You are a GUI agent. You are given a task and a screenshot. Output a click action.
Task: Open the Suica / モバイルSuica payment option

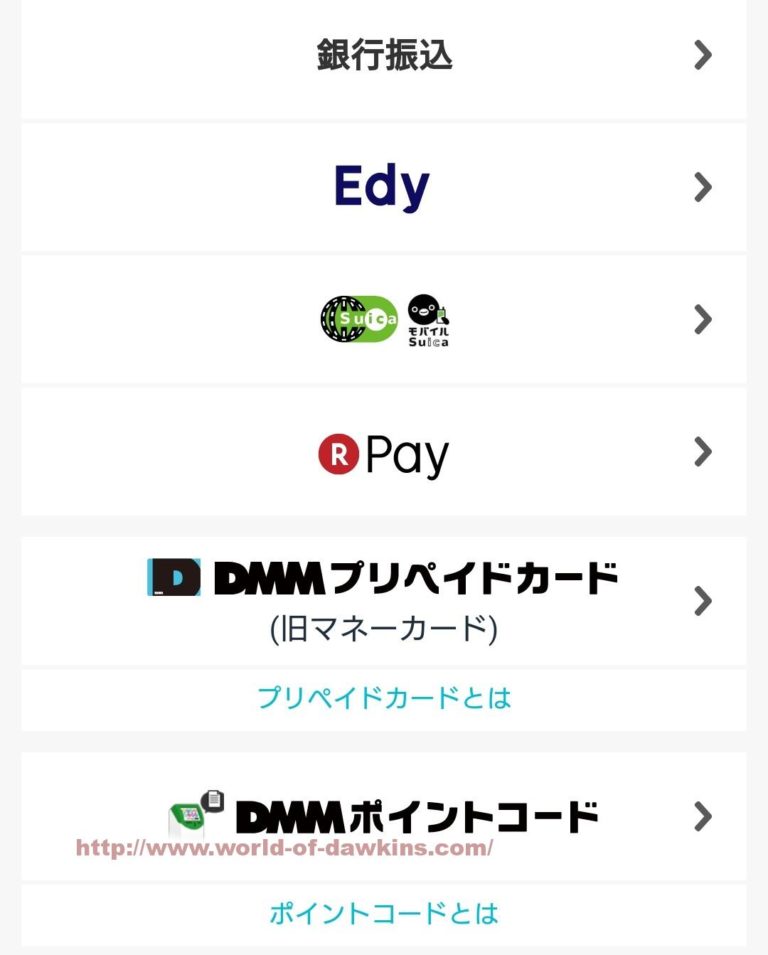click(384, 320)
